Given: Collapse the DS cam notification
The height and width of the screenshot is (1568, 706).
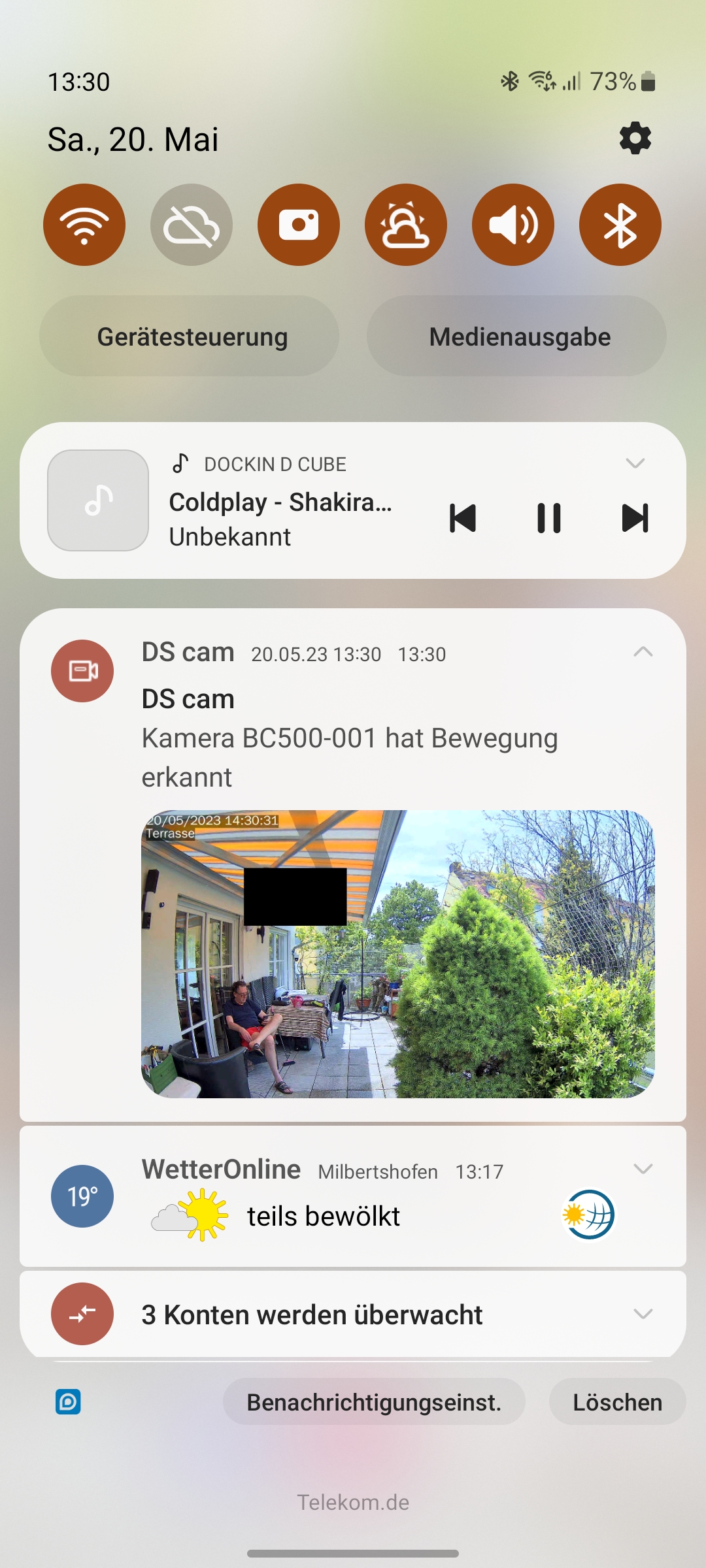Looking at the screenshot, I should tap(643, 652).
